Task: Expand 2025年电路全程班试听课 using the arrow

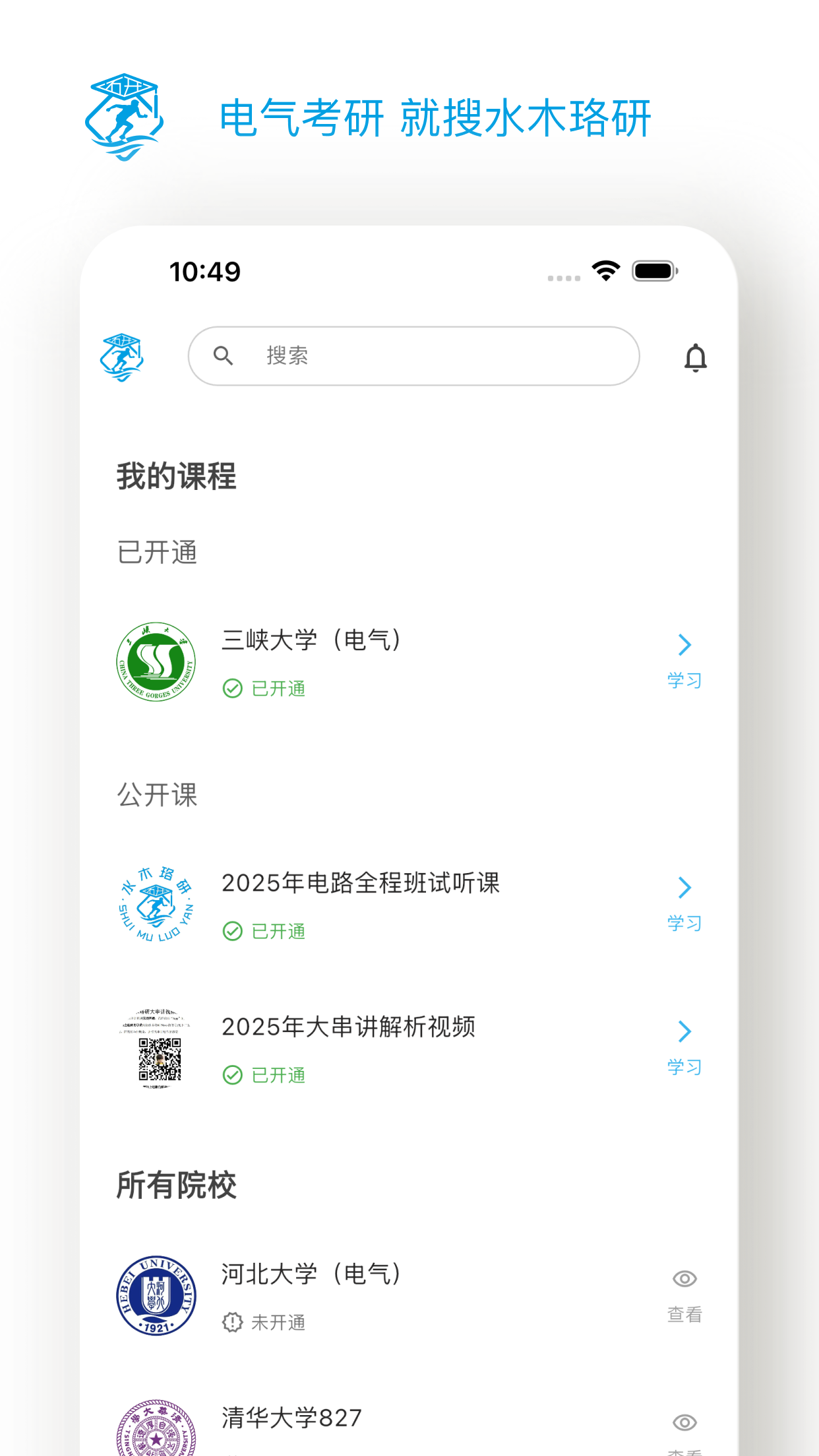Action: (684, 887)
